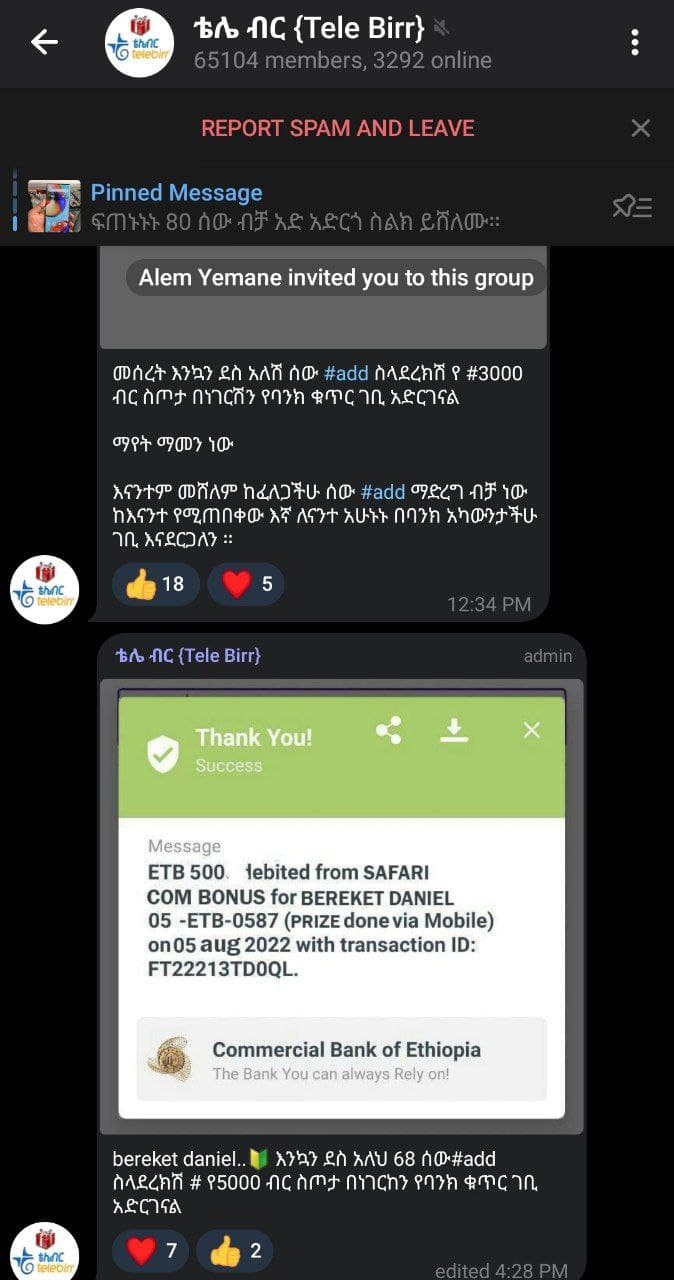Screen dimensions: 674x1280
Task: Dismiss the report spam banner
Action: [x=641, y=128]
